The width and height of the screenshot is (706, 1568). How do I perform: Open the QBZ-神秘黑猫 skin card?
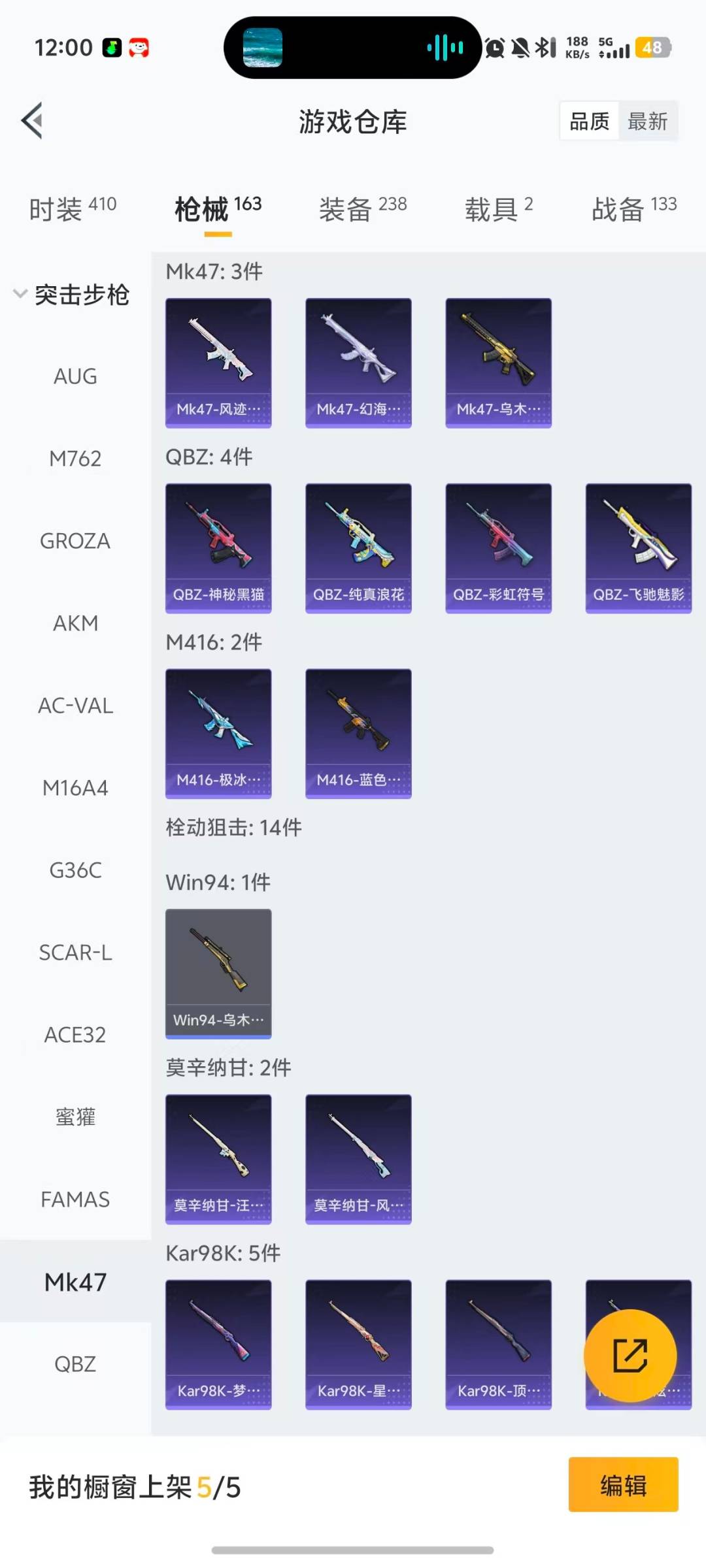(218, 547)
